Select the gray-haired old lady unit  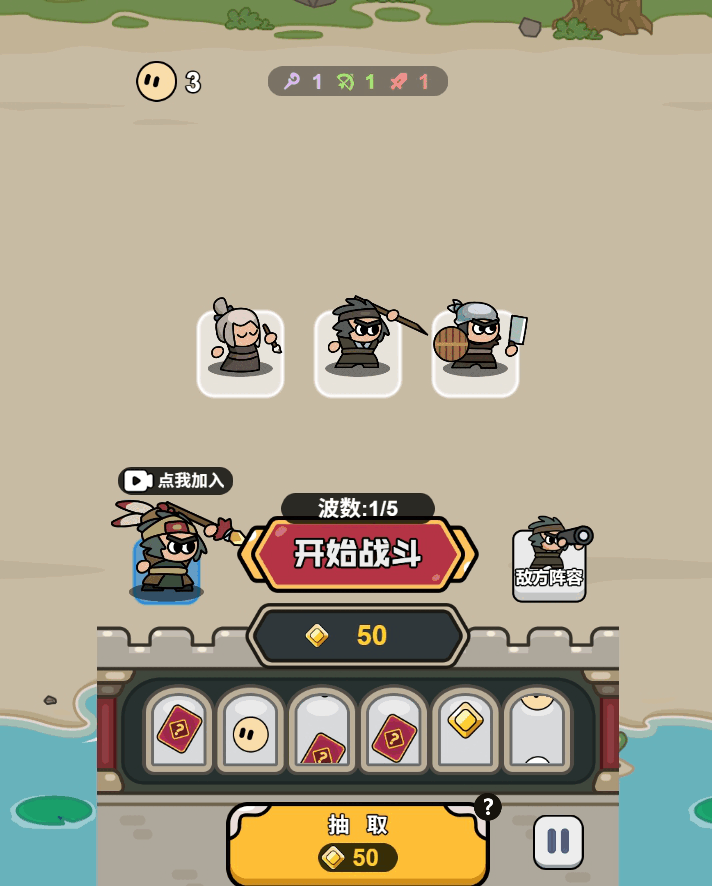[240, 352]
